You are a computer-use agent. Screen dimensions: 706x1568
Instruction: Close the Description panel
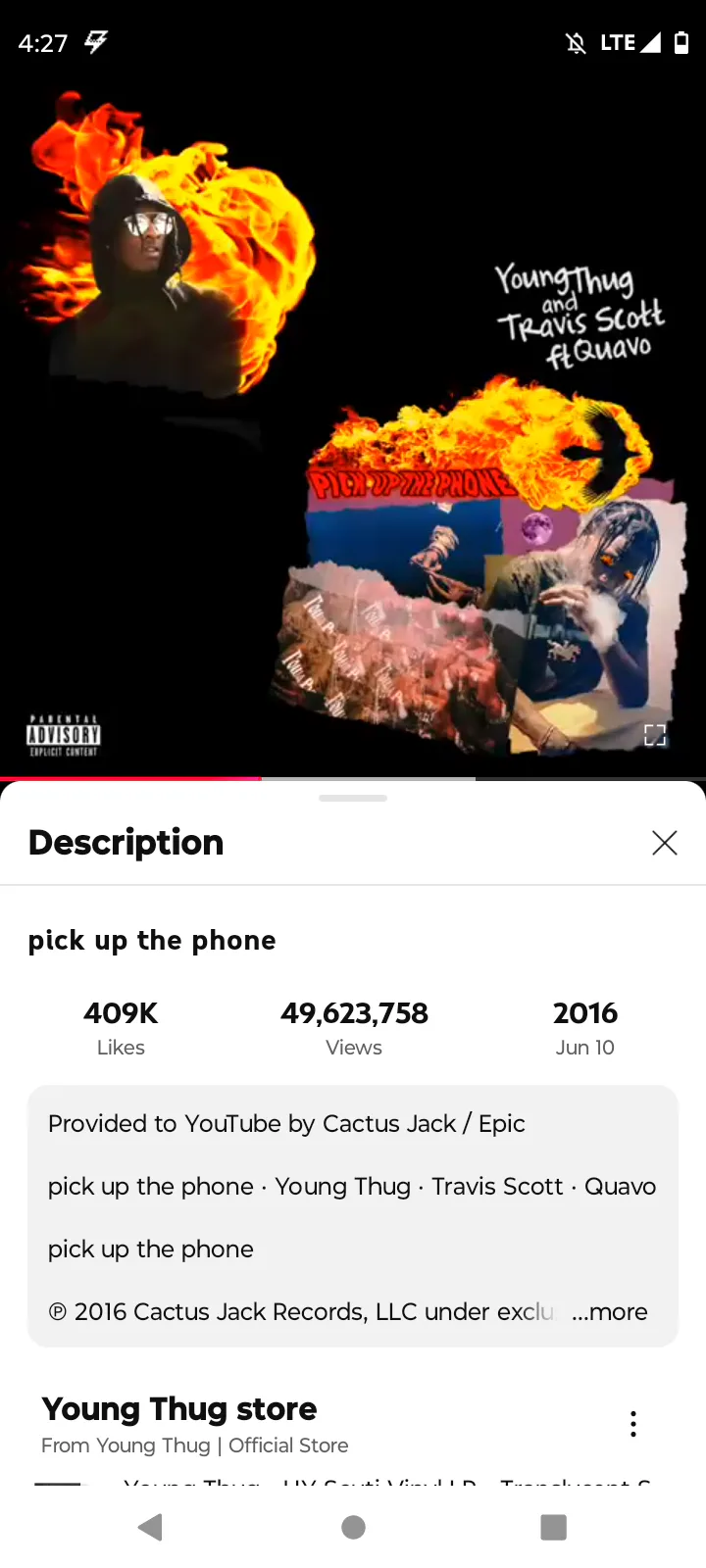pos(664,843)
